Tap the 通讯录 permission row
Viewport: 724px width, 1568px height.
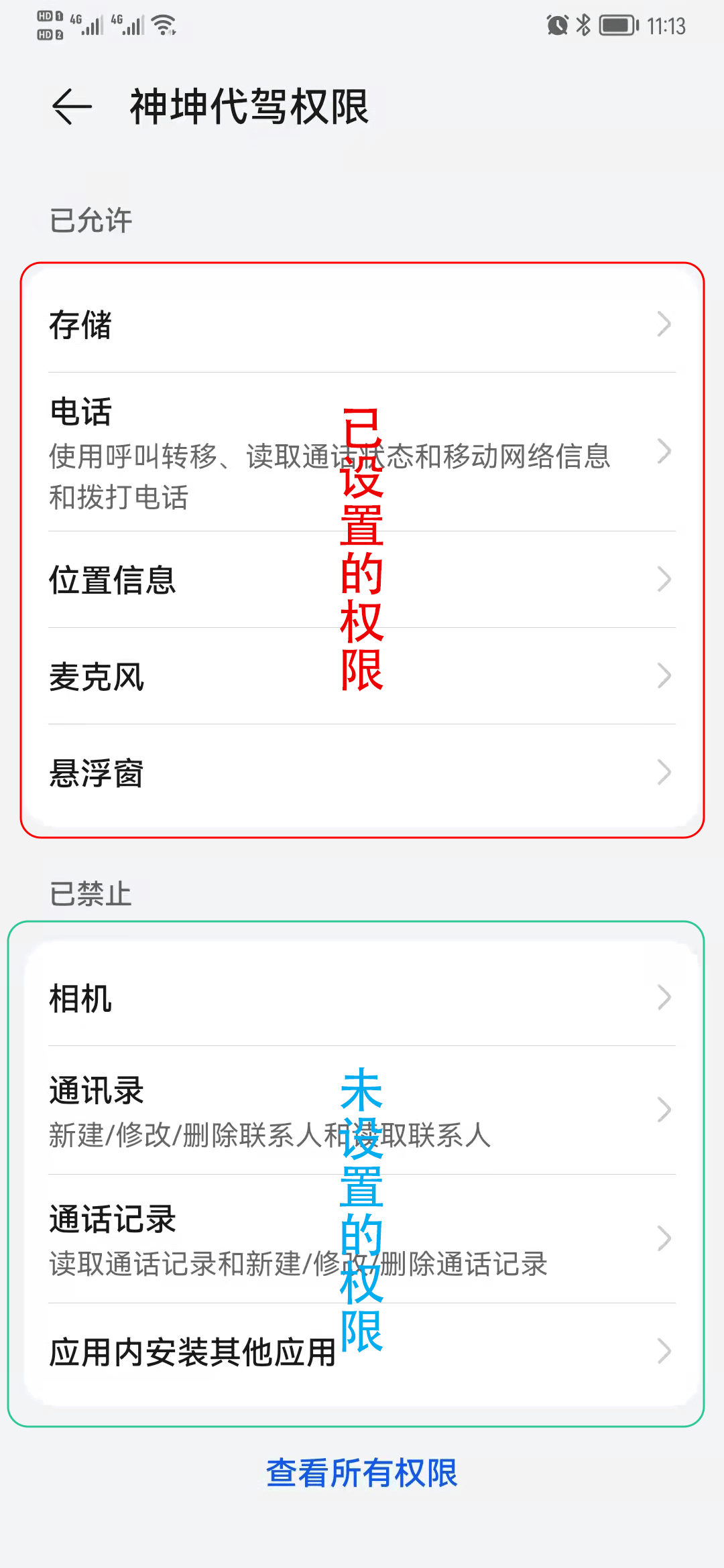point(362,1110)
